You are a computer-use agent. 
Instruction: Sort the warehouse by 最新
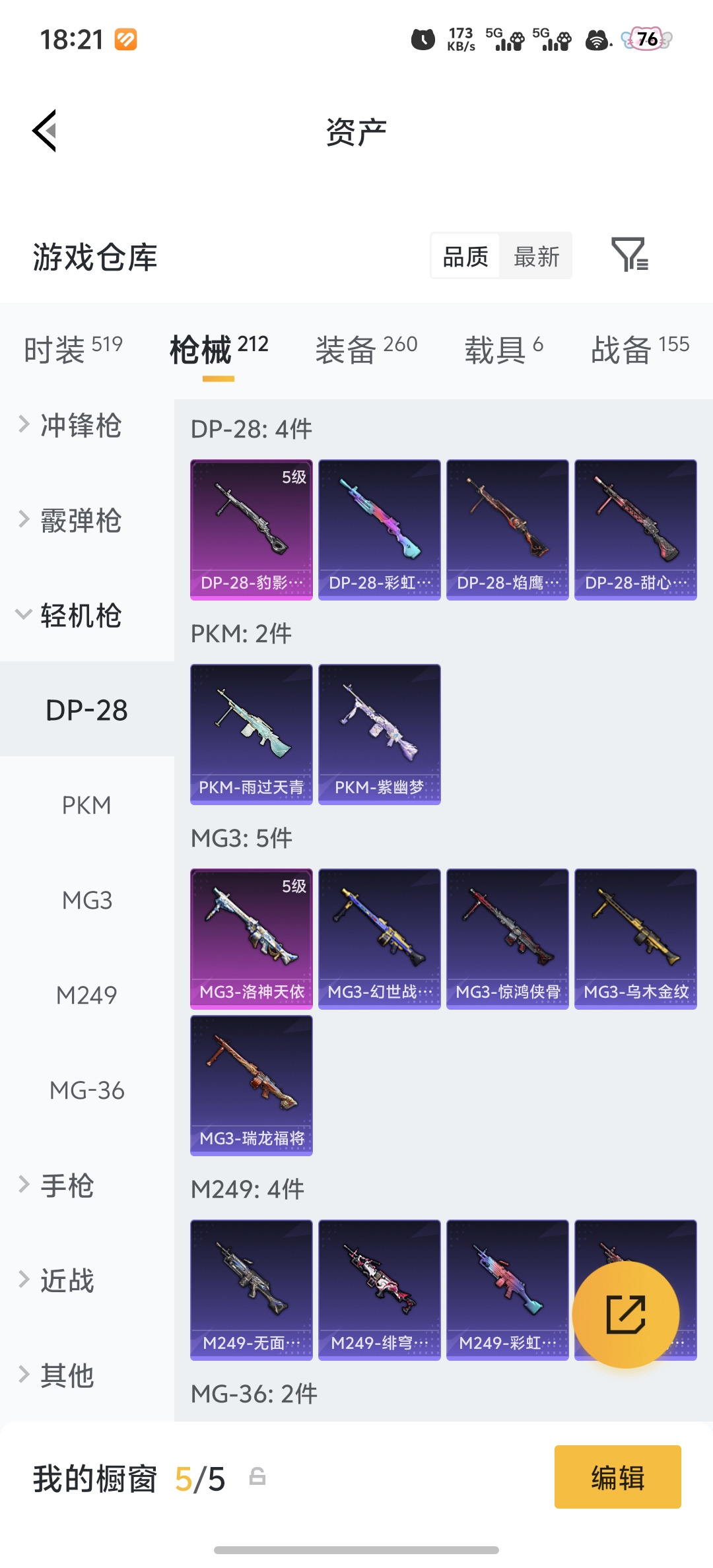click(536, 256)
